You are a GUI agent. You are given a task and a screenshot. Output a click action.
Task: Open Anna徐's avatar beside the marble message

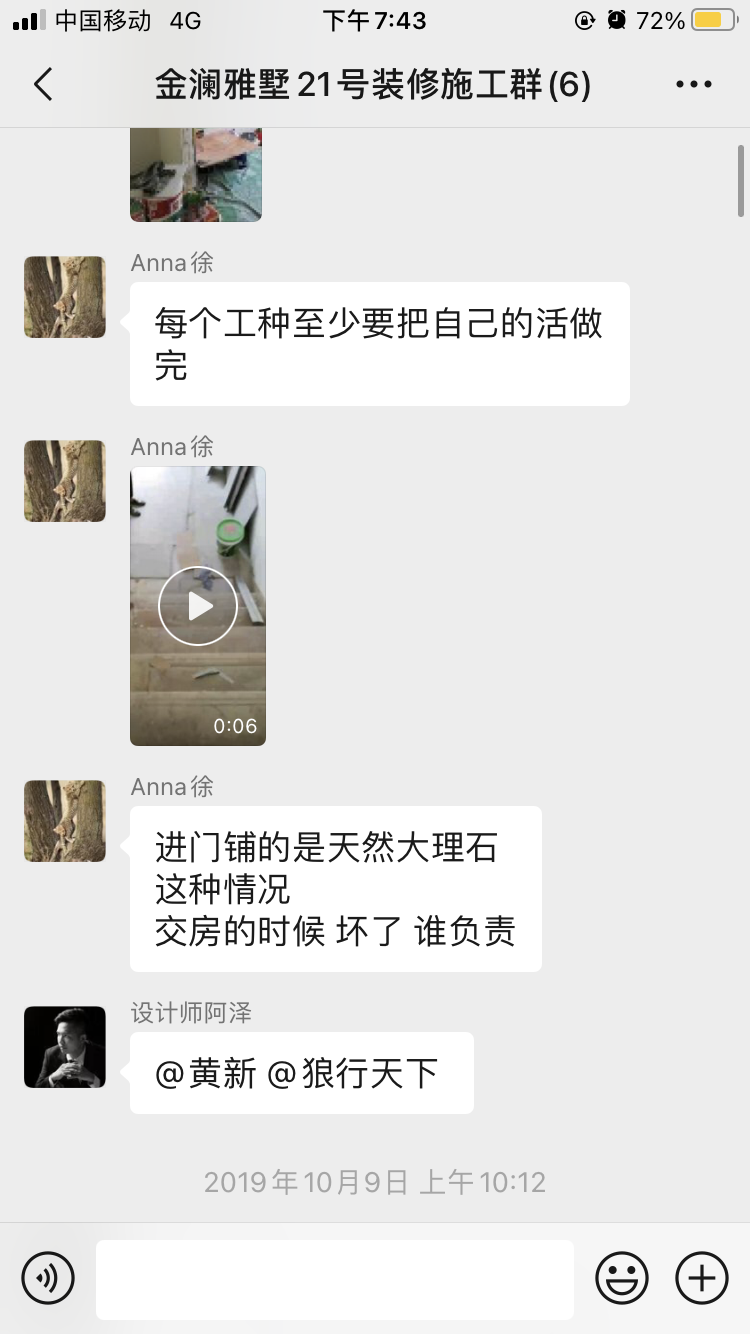tap(65, 821)
